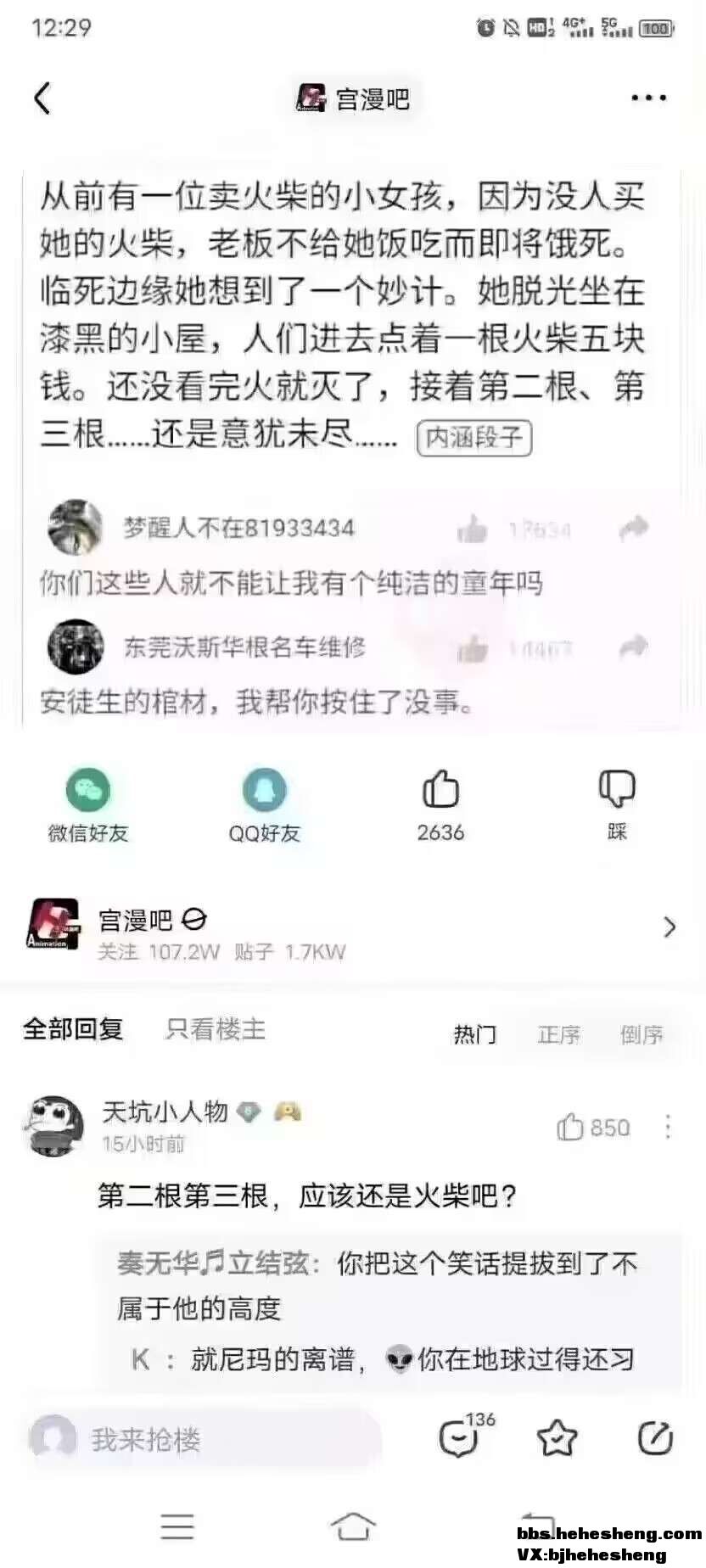This screenshot has width=706, height=1568.
Task: Like 天坑小人物's reply
Action: tap(593, 1128)
